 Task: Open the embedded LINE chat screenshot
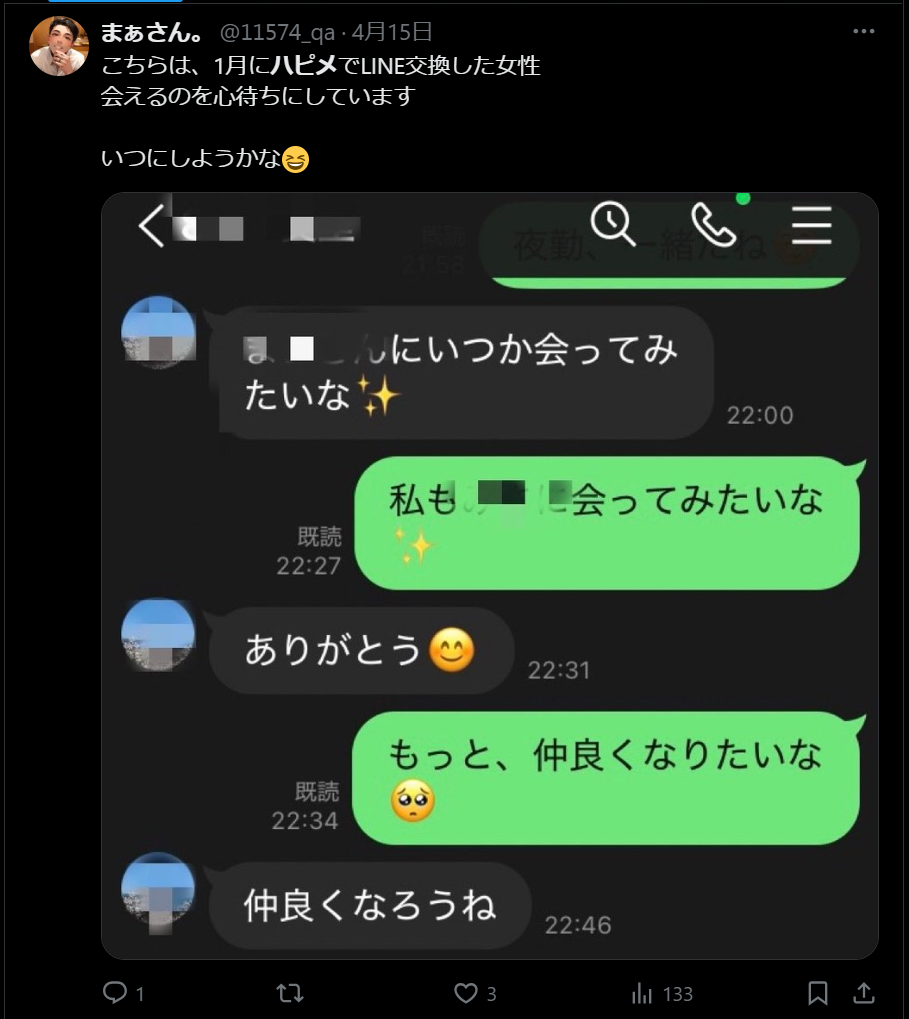click(489, 575)
